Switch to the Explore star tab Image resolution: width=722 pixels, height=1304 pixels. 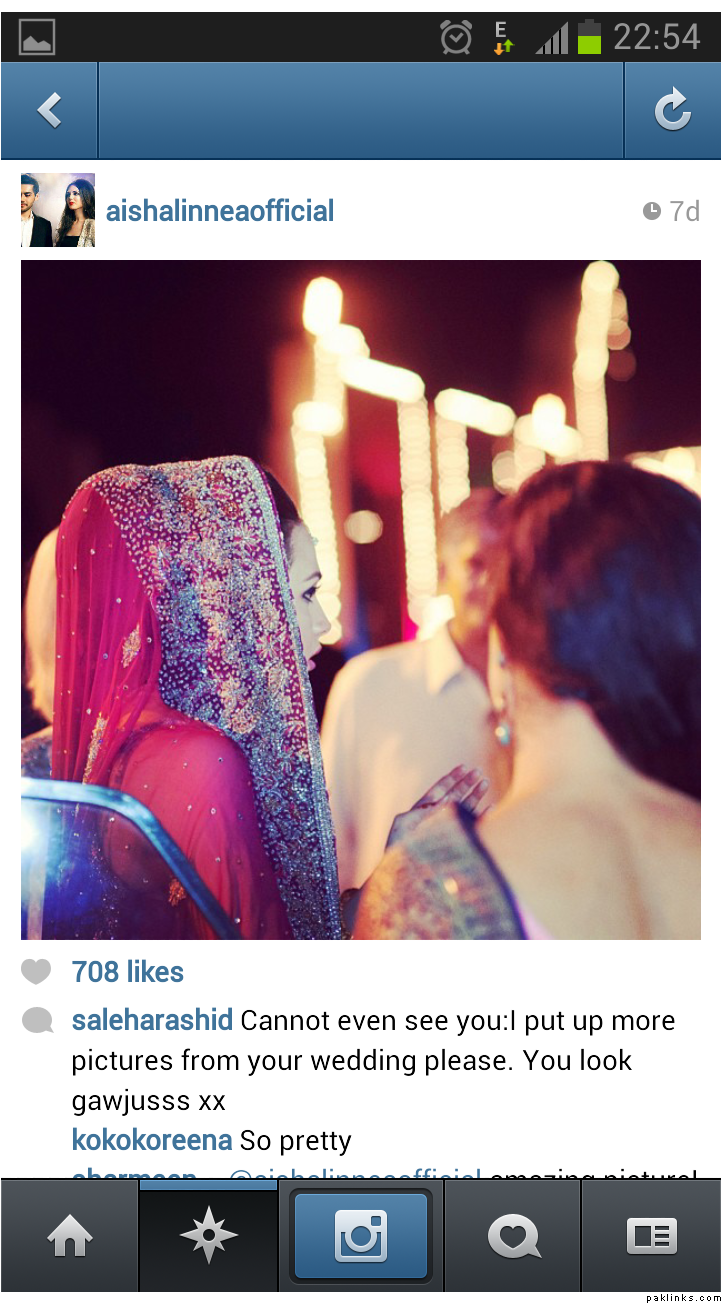(x=208, y=1237)
